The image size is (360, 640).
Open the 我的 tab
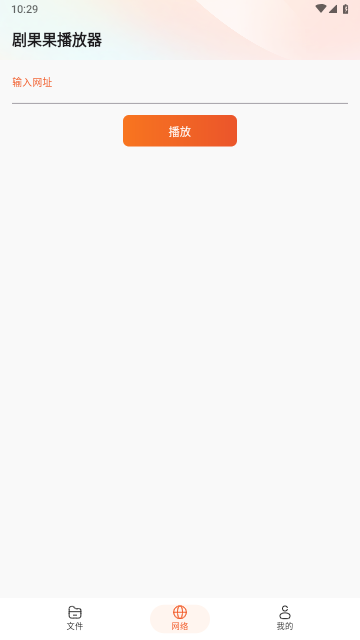point(284,618)
